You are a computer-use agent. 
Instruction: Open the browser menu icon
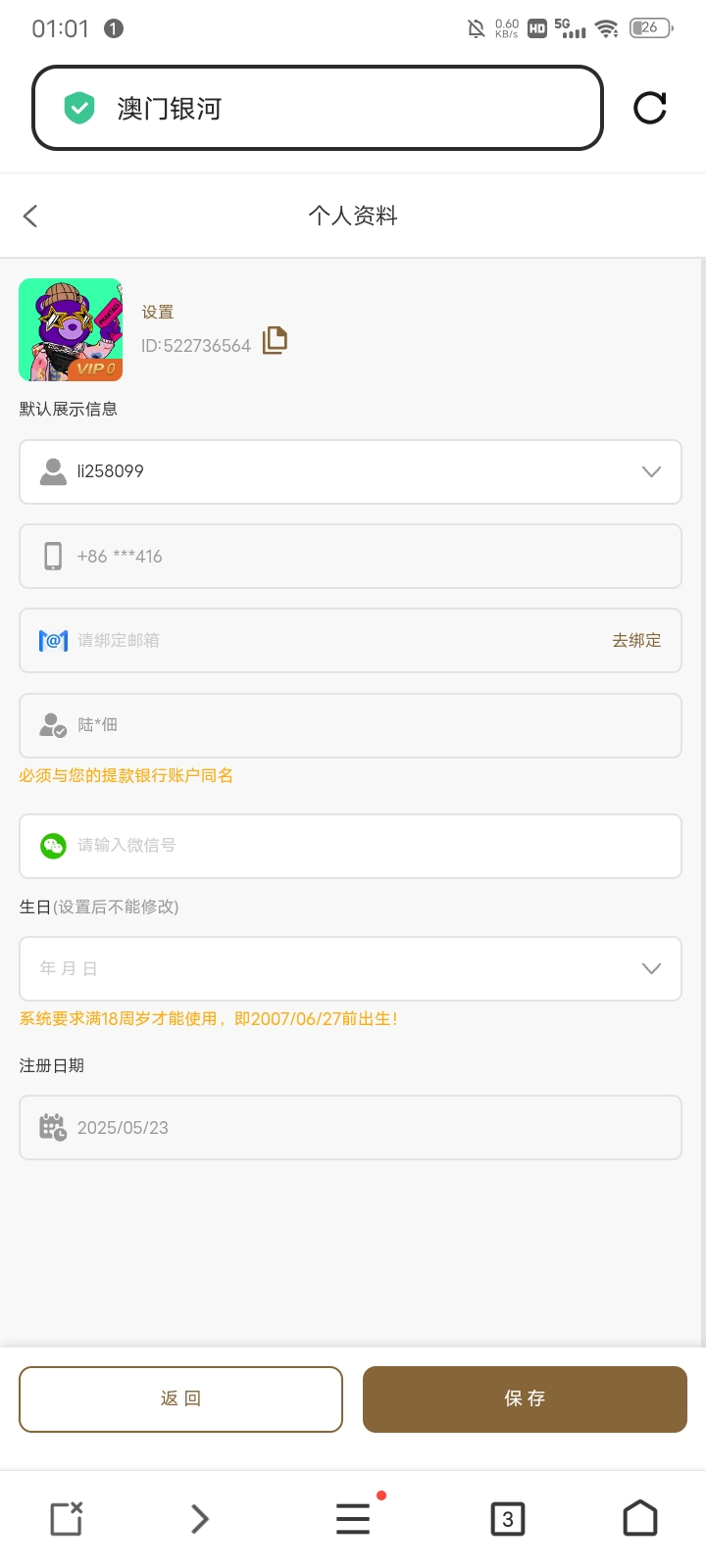(x=353, y=1519)
